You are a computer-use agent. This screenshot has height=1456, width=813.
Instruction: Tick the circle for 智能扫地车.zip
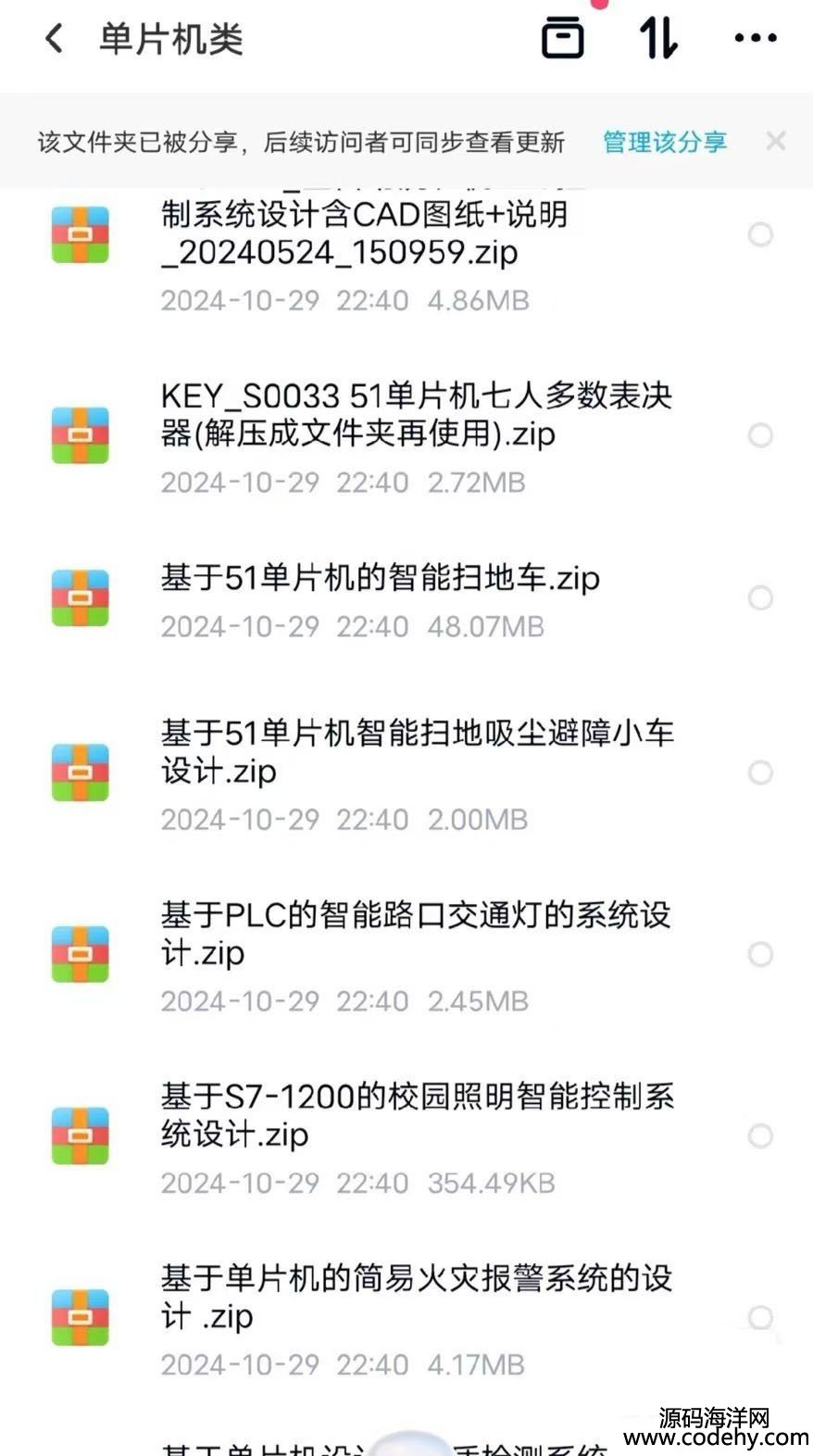tap(760, 598)
